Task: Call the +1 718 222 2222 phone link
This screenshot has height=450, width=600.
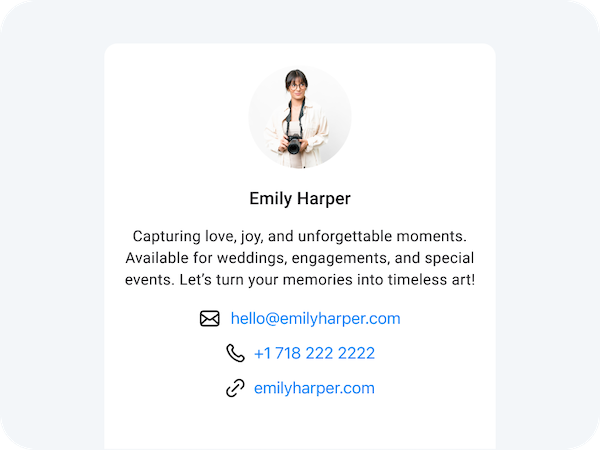Action: coord(314,353)
